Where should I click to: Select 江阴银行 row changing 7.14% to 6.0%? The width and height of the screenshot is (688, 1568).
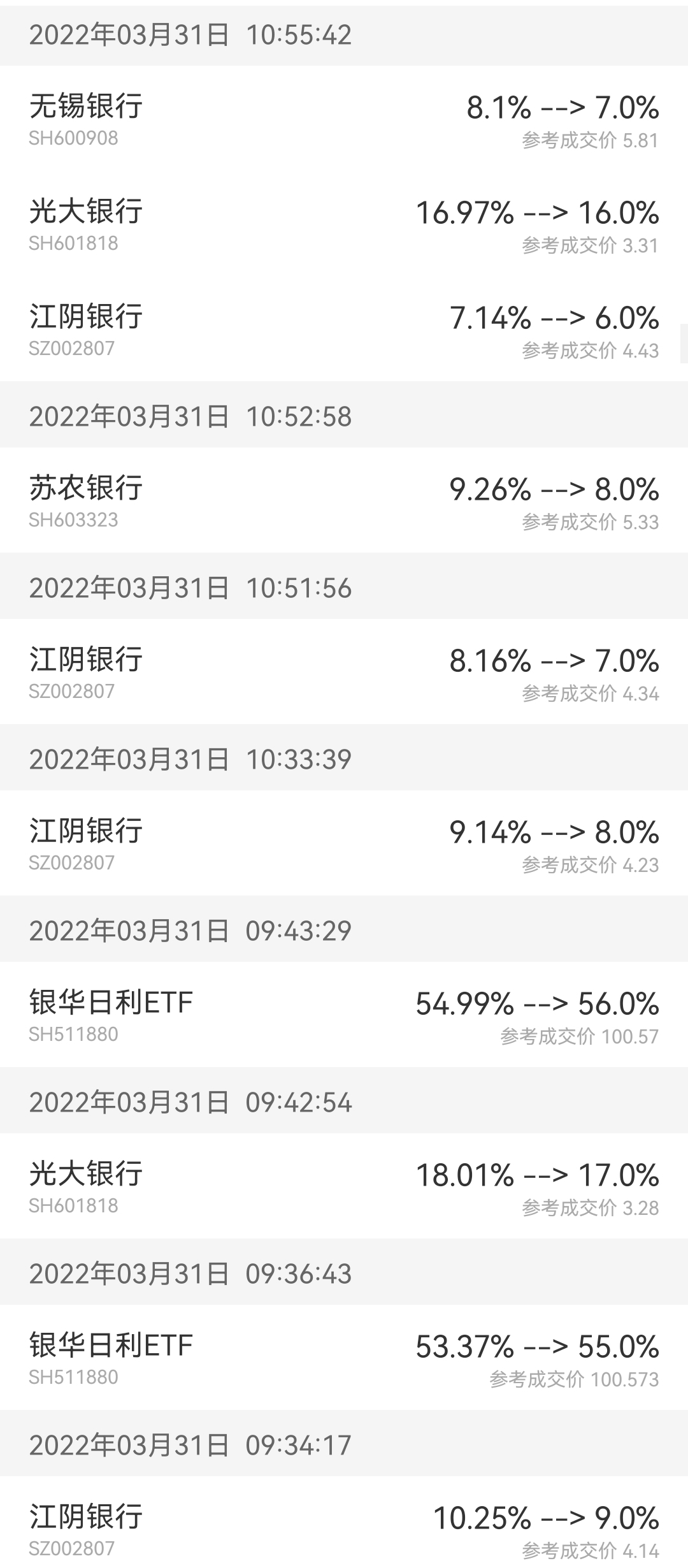pos(344,330)
